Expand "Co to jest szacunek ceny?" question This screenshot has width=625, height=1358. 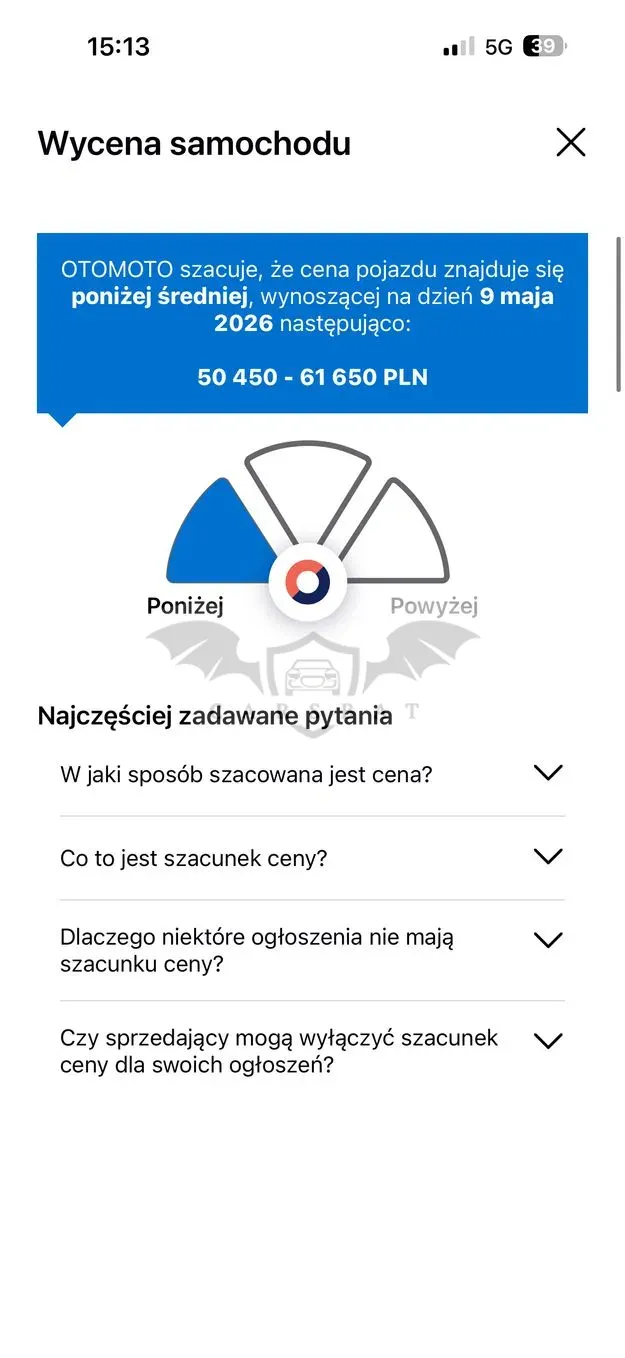pos(312,858)
